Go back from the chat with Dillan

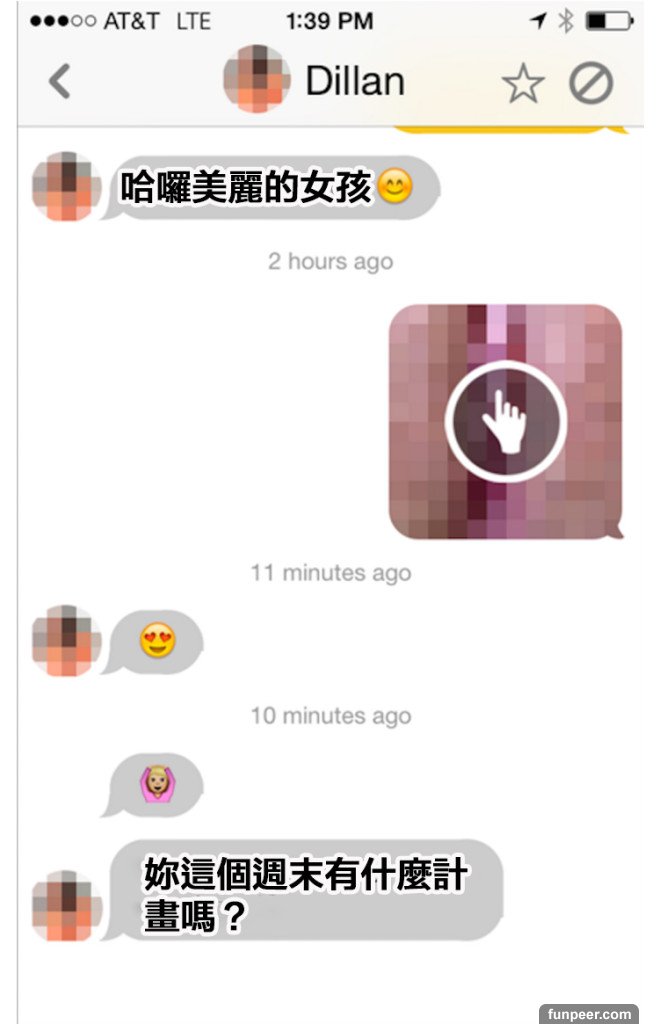coord(60,82)
